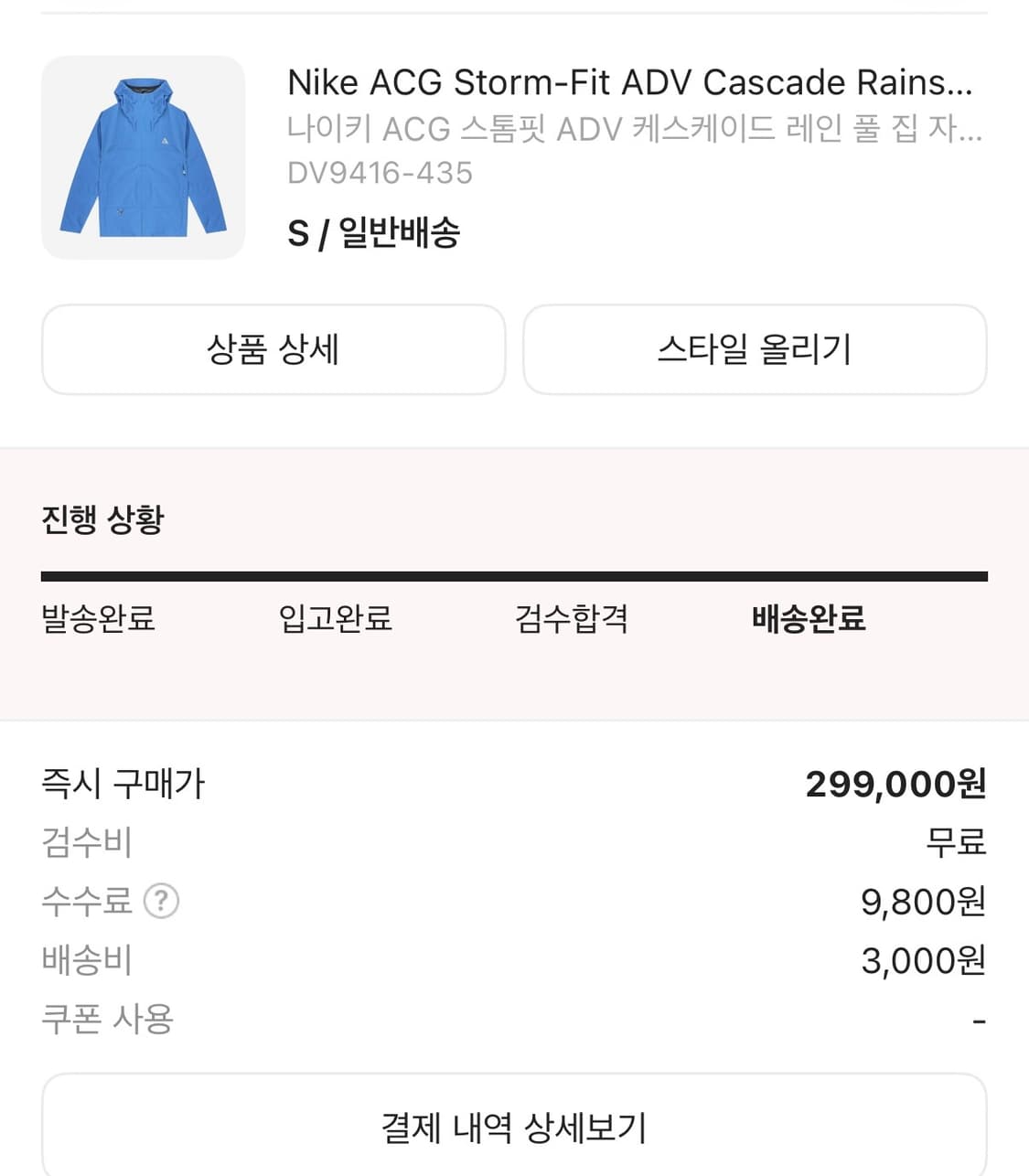Image resolution: width=1029 pixels, height=1176 pixels.
Task: Click the 299,000원 purchase price
Action: tap(896, 784)
